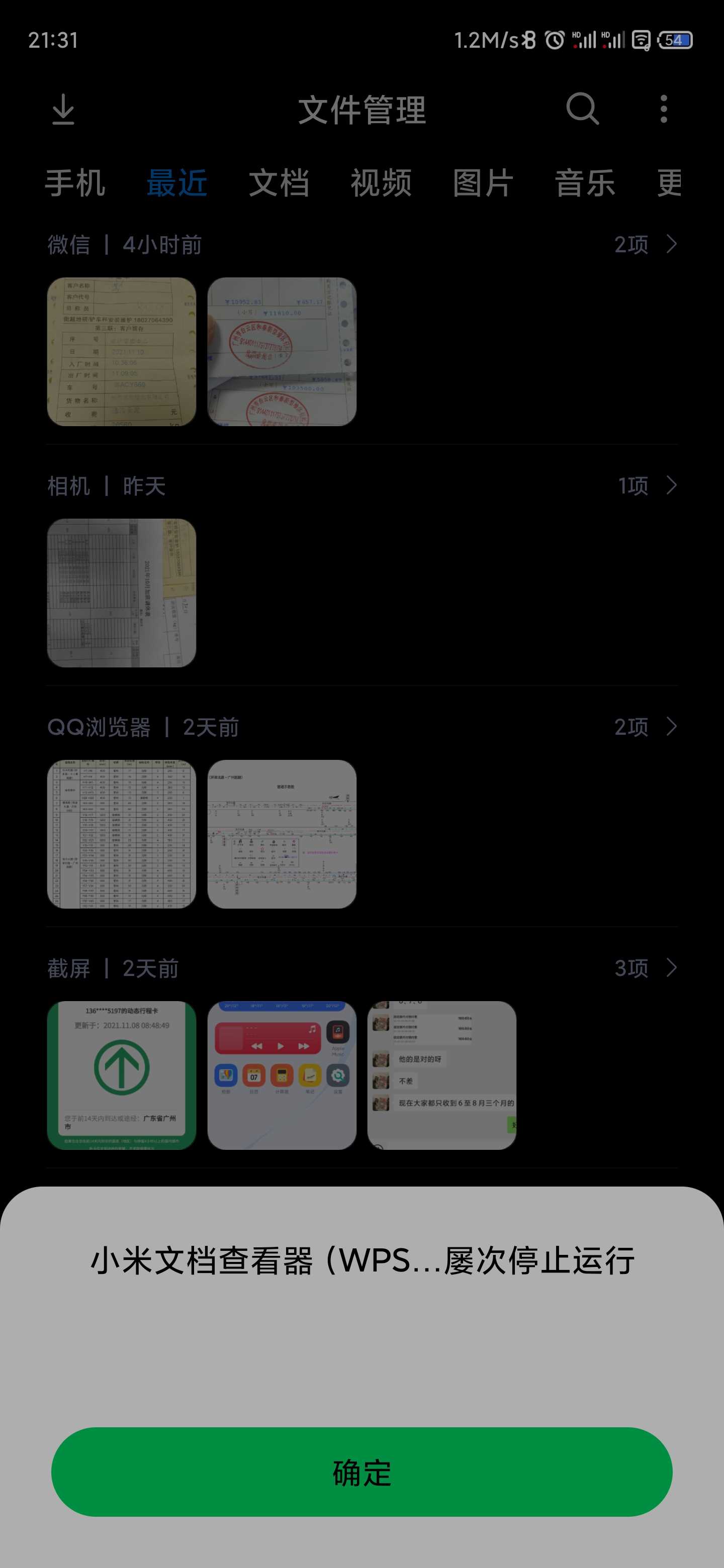
Task: Switch to the 图片 tab
Action: pyautogui.click(x=483, y=183)
